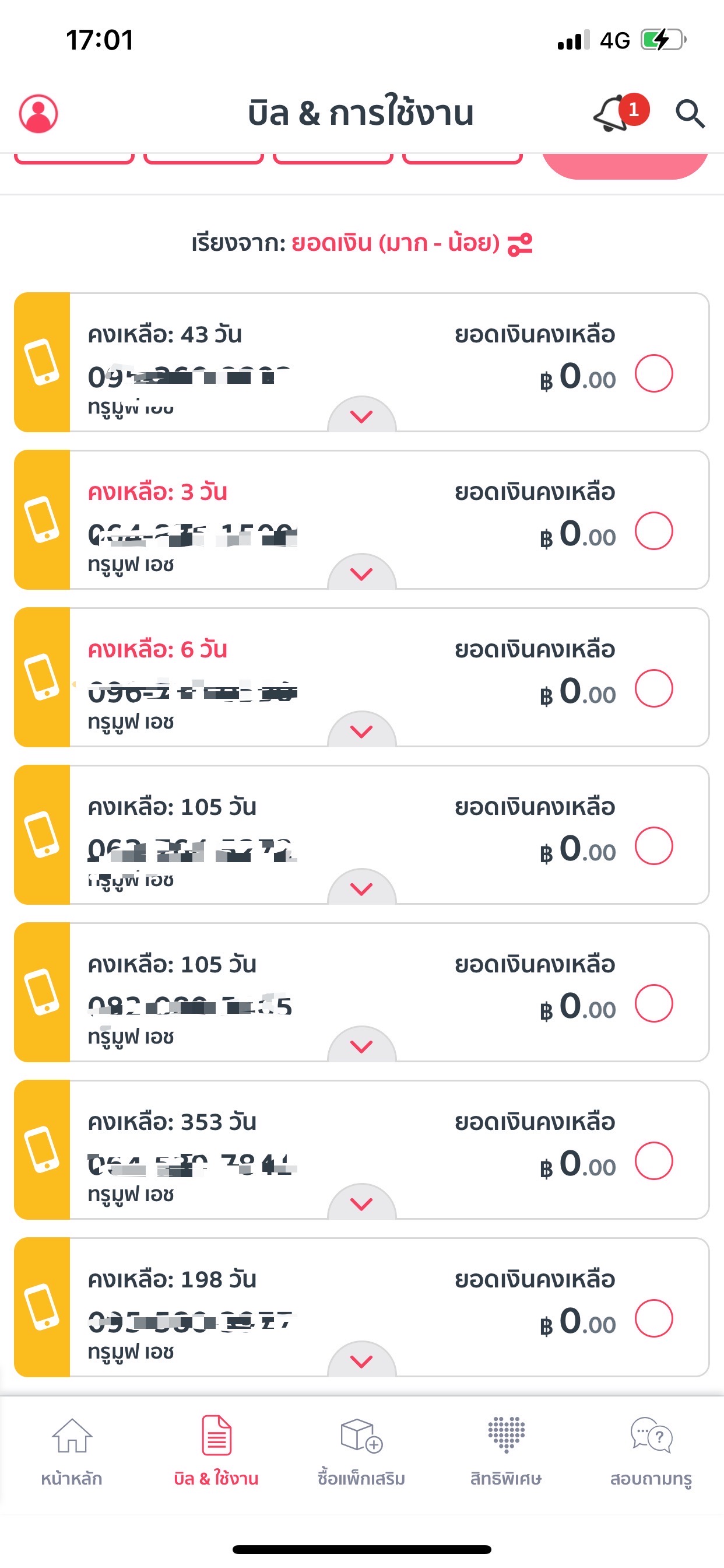Viewport: 724px width, 1568px height.
Task: Expand the card with 6 days remaining
Action: click(361, 730)
